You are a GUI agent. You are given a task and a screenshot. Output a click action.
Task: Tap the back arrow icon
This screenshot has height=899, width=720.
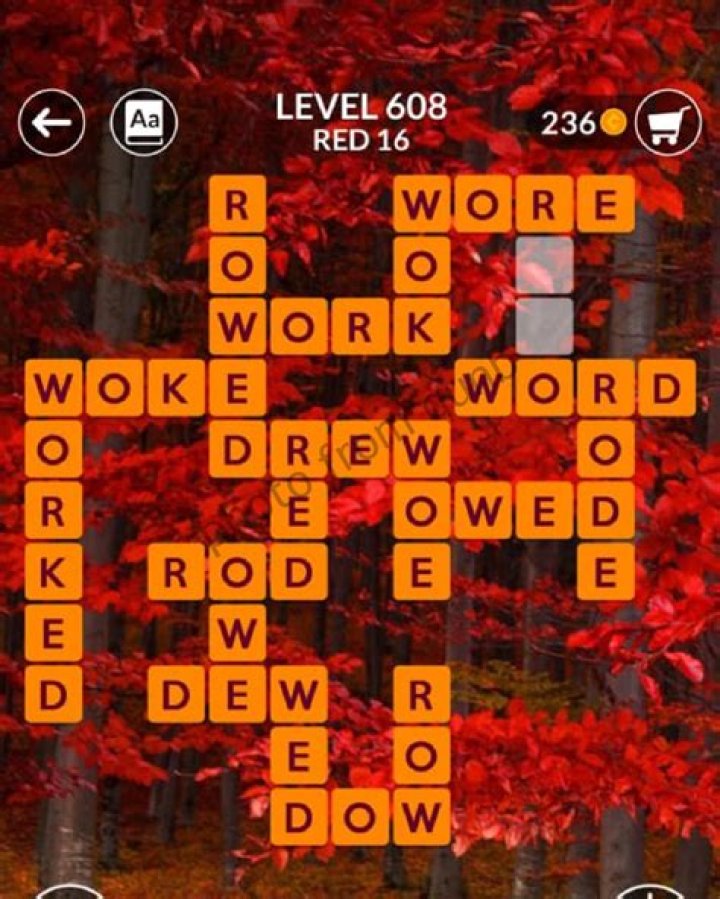(x=50, y=121)
